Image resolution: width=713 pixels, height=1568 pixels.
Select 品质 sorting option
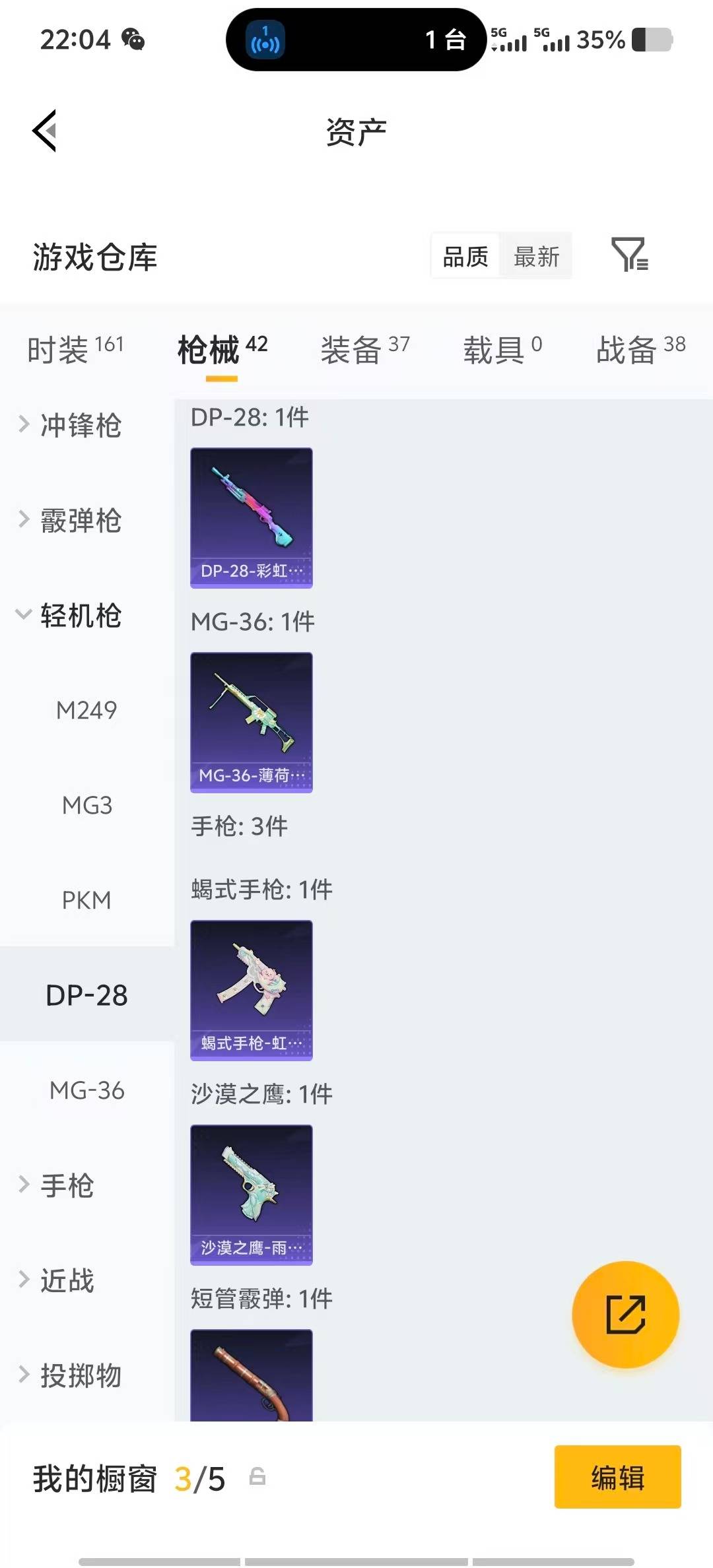pyautogui.click(x=464, y=256)
